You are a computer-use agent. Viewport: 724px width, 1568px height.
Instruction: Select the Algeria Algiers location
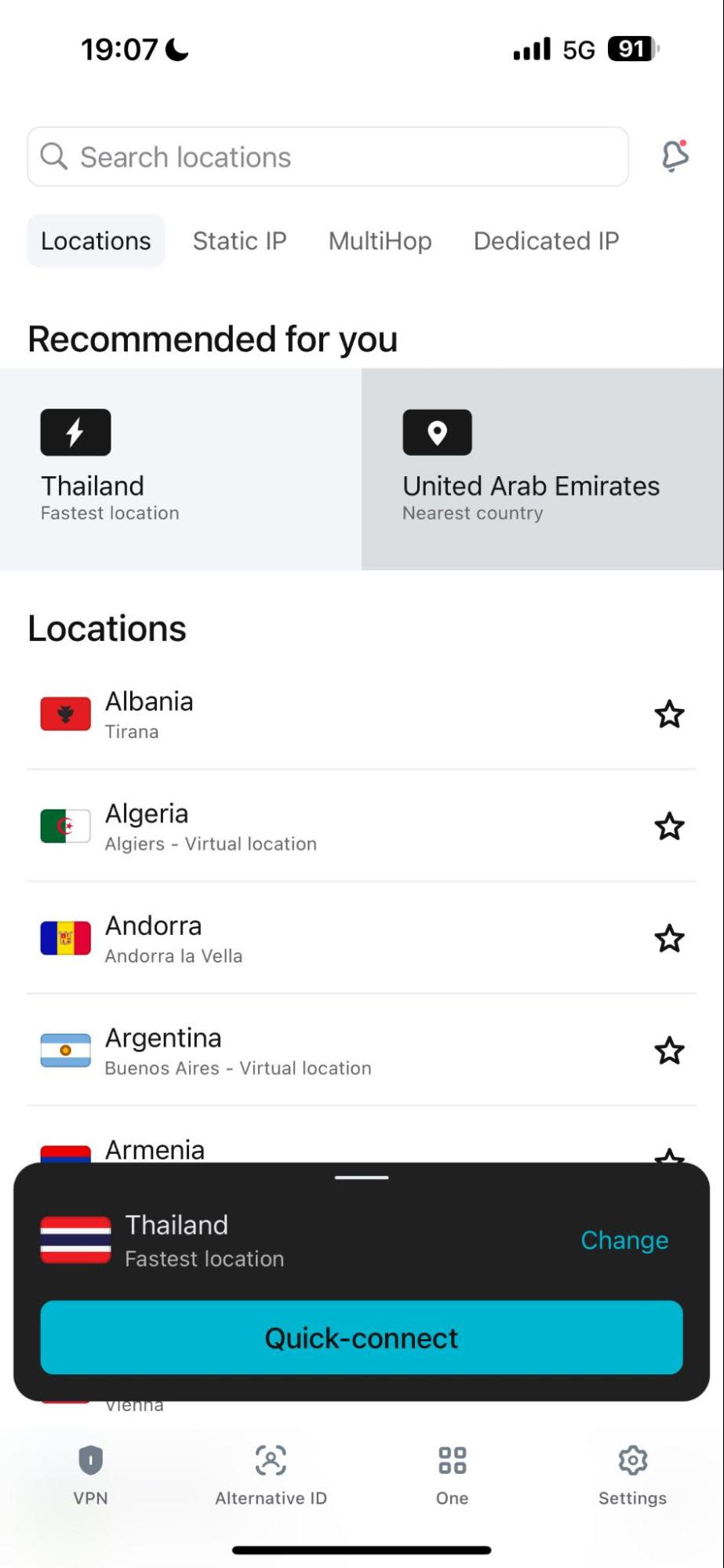314,827
